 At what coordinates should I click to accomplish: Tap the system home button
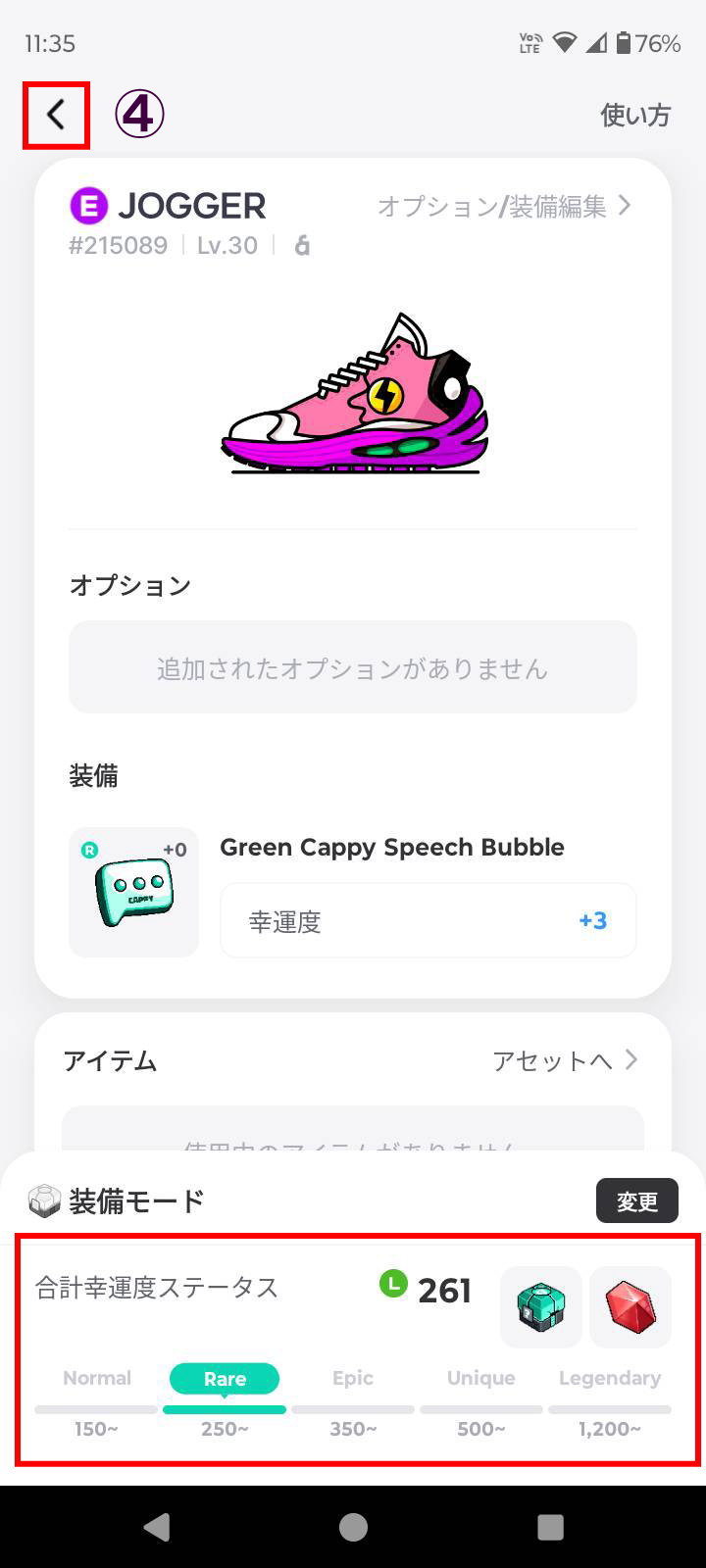(x=353, y=1527)
